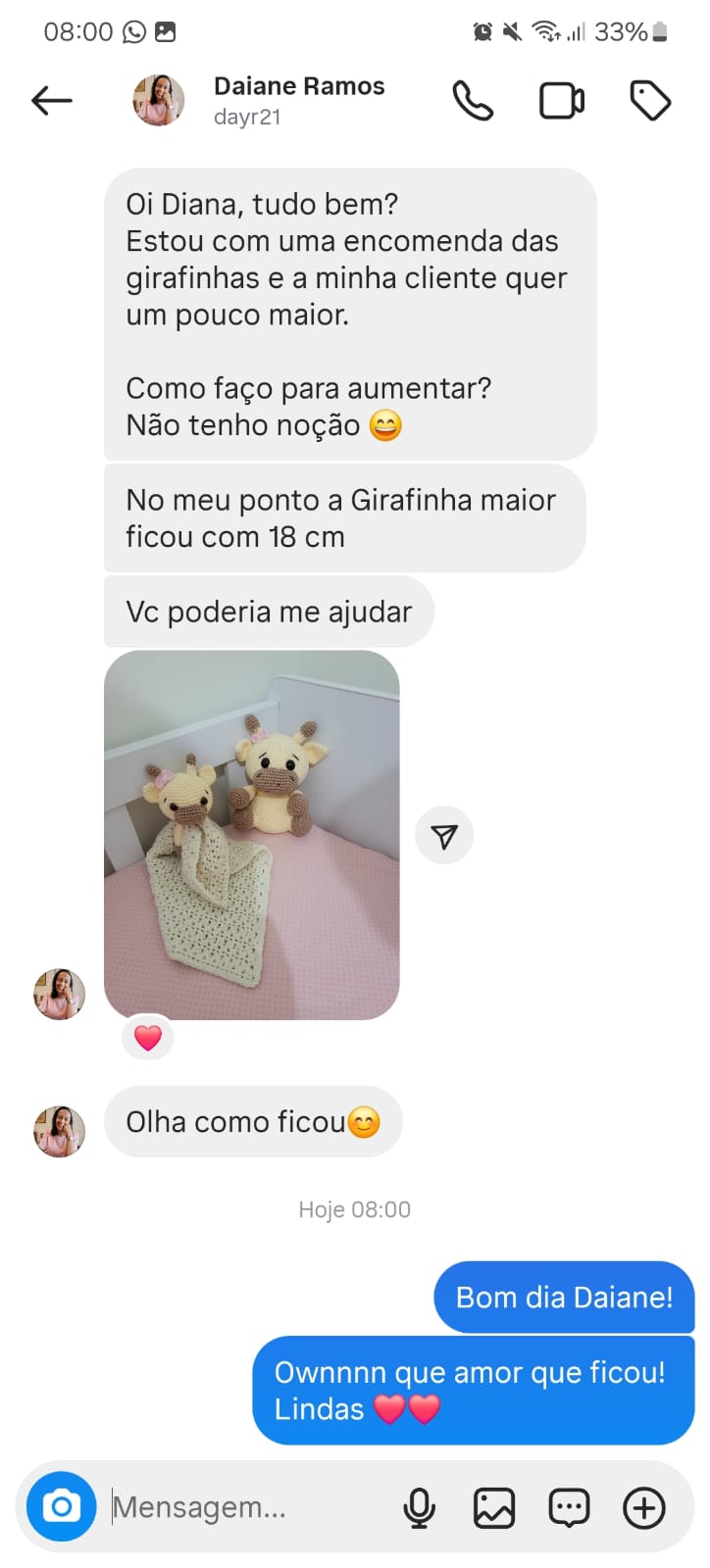Screen dimensions: 710x1568
Task: Forward the giraffe photo using the share arrow
Action: (x=444, y=834)
